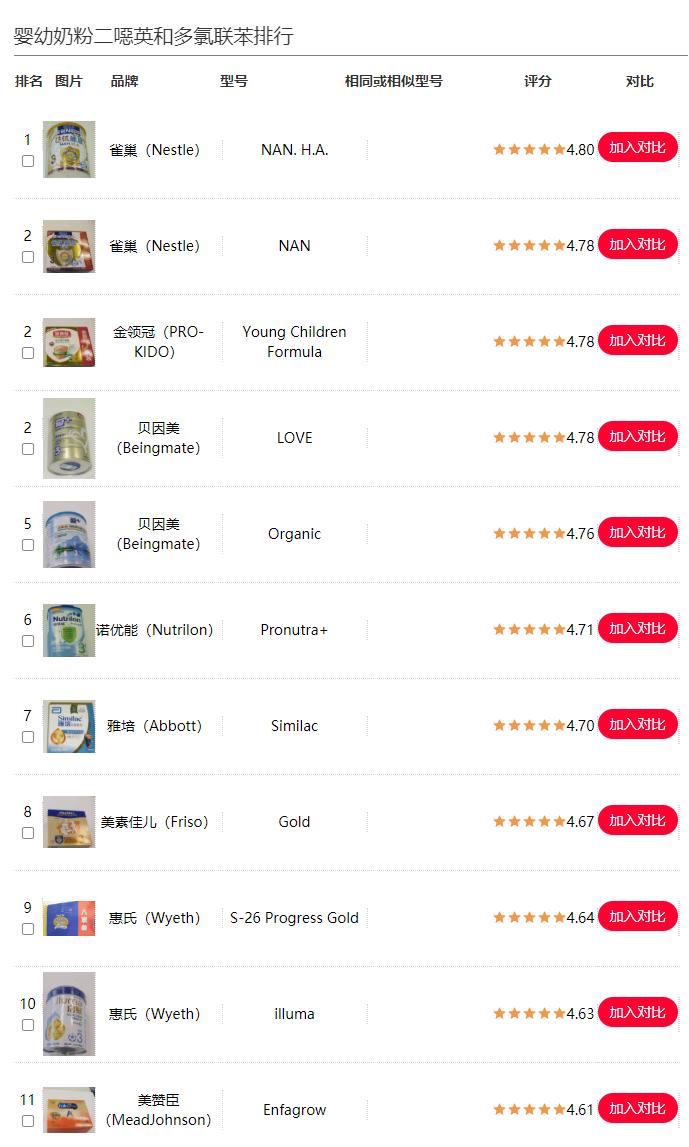689x1147 pixels.
Task: Tick checkbox for Nestle NAN rank 2
Action: coord(28,257)
